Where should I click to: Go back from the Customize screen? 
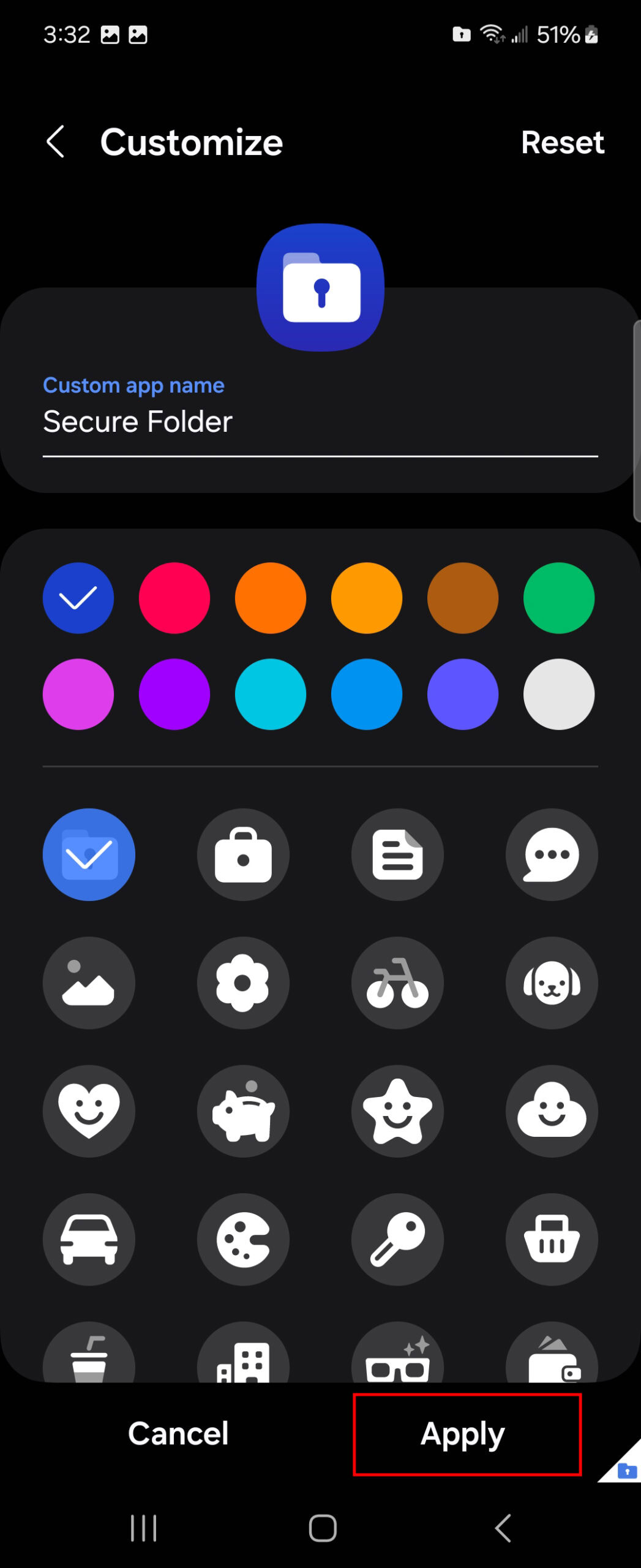(x=56, y=142)
